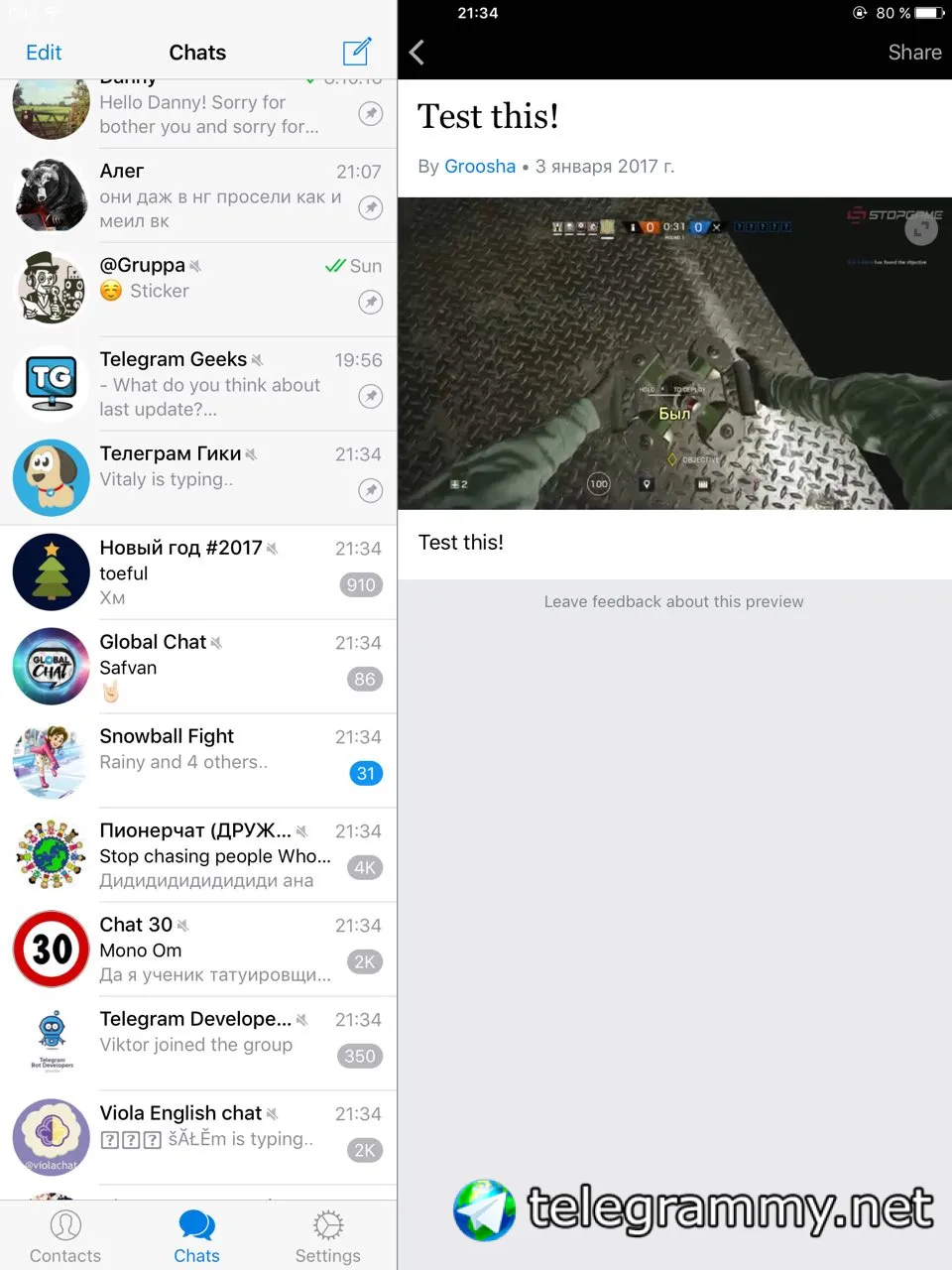
Task: Leave feedback about this preview
Action: (673, 601)
